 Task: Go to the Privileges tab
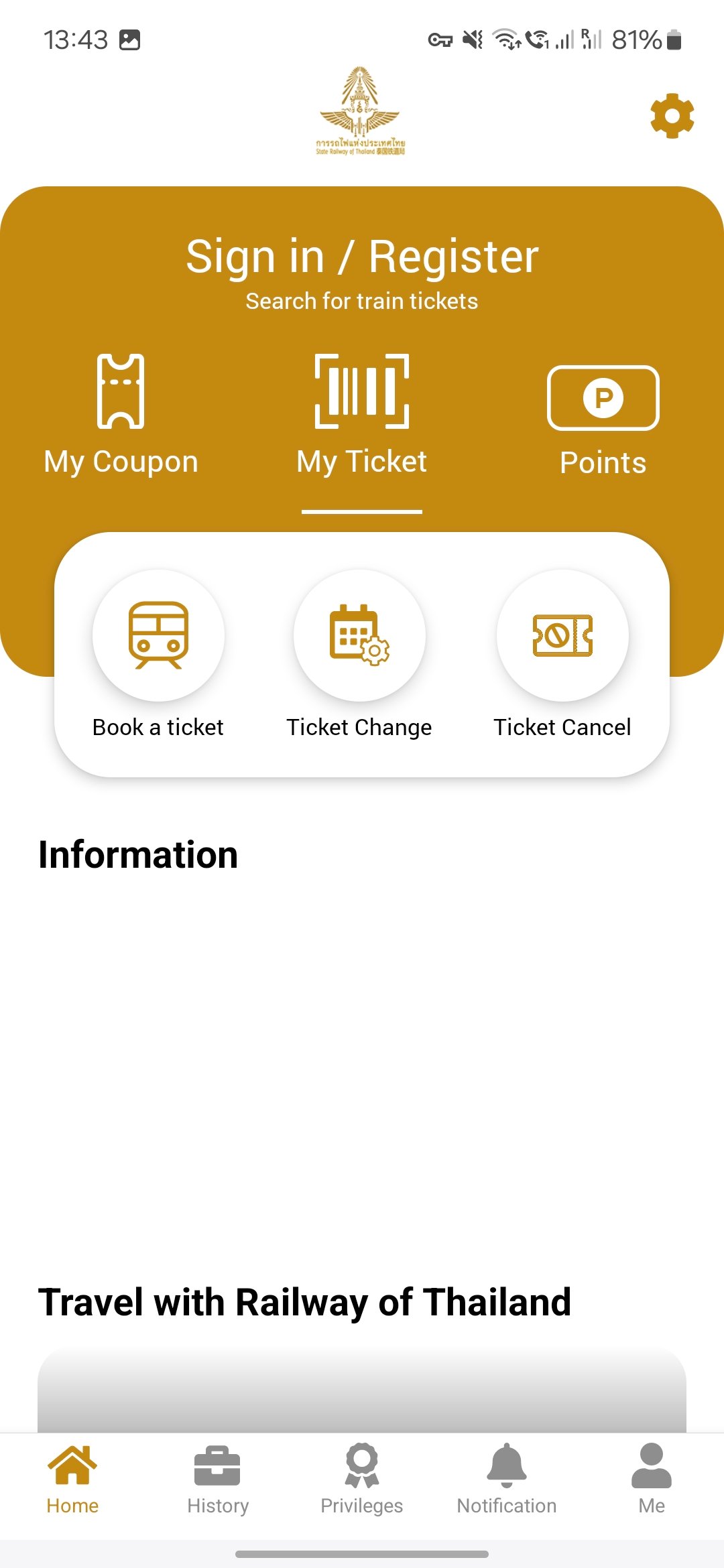[x=362, y=1479]
